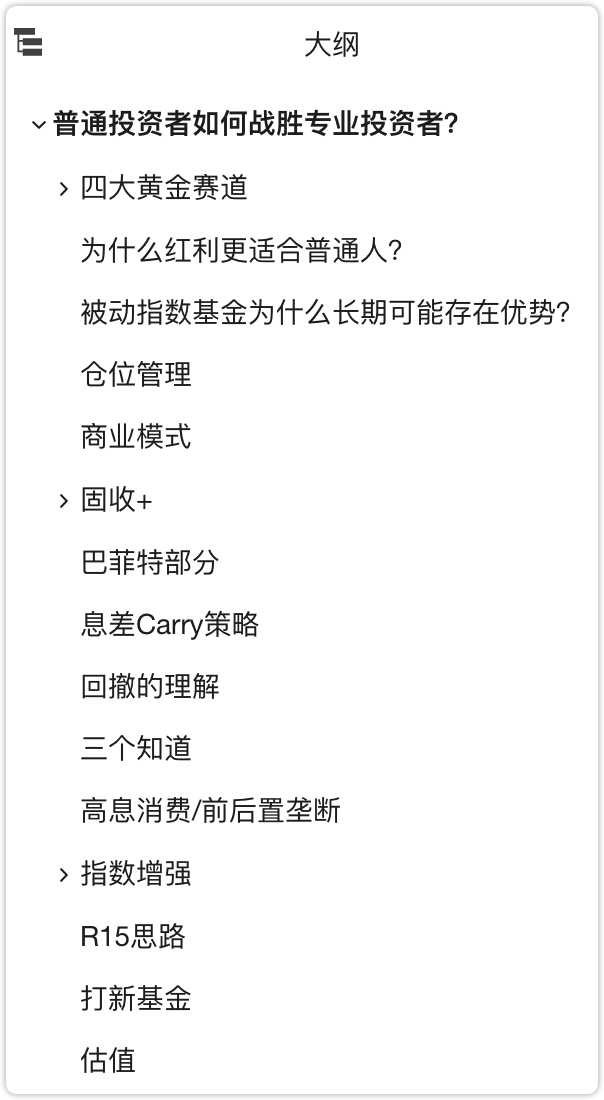Open the 巴菲特部分 heading
Screen dimensions: 604x1100
coord(149,563)
